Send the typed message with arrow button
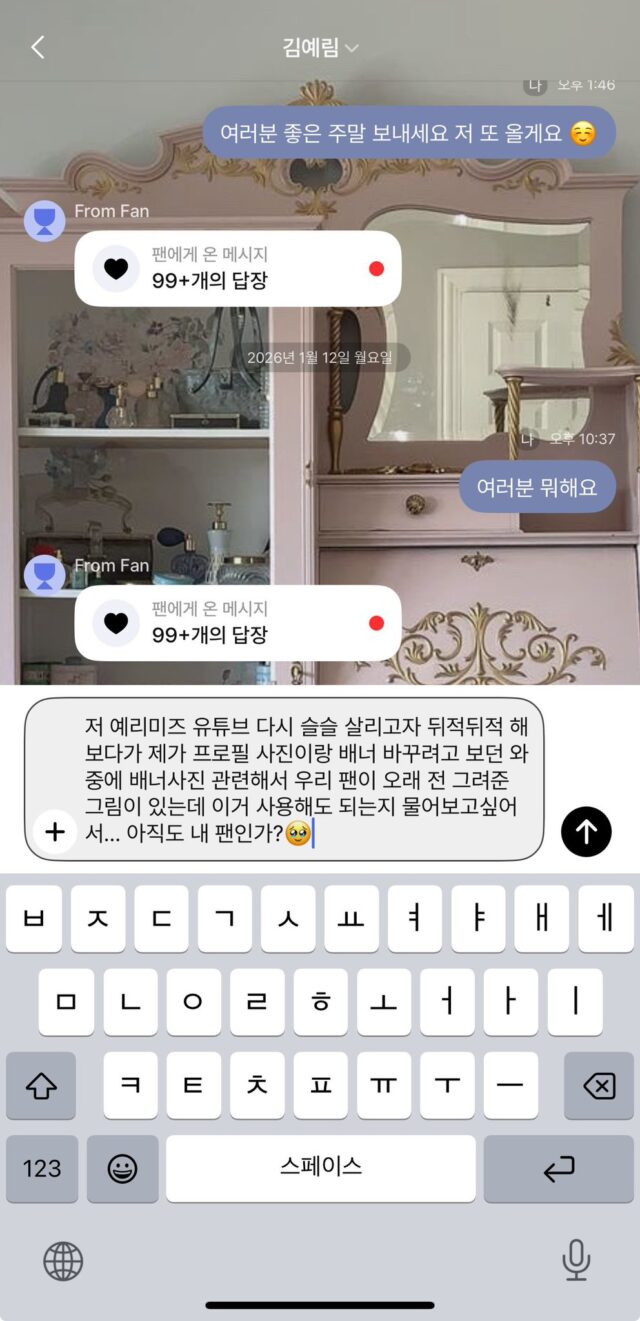 (x=586, y=831)
